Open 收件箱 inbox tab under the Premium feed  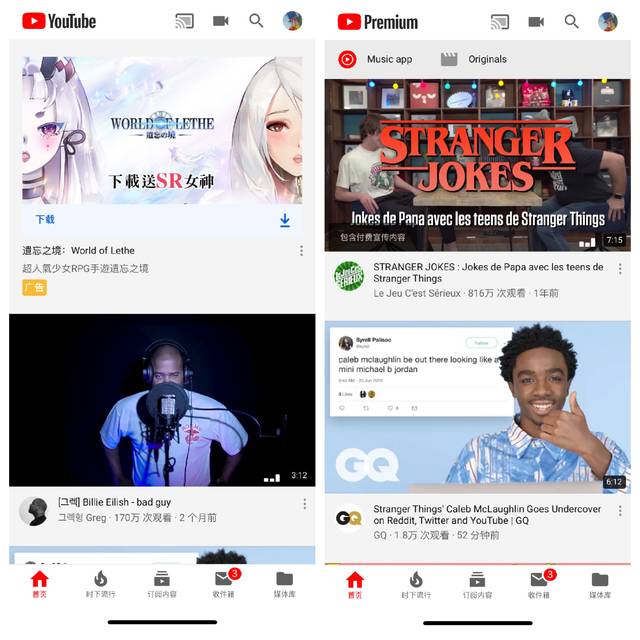[539, 585]
